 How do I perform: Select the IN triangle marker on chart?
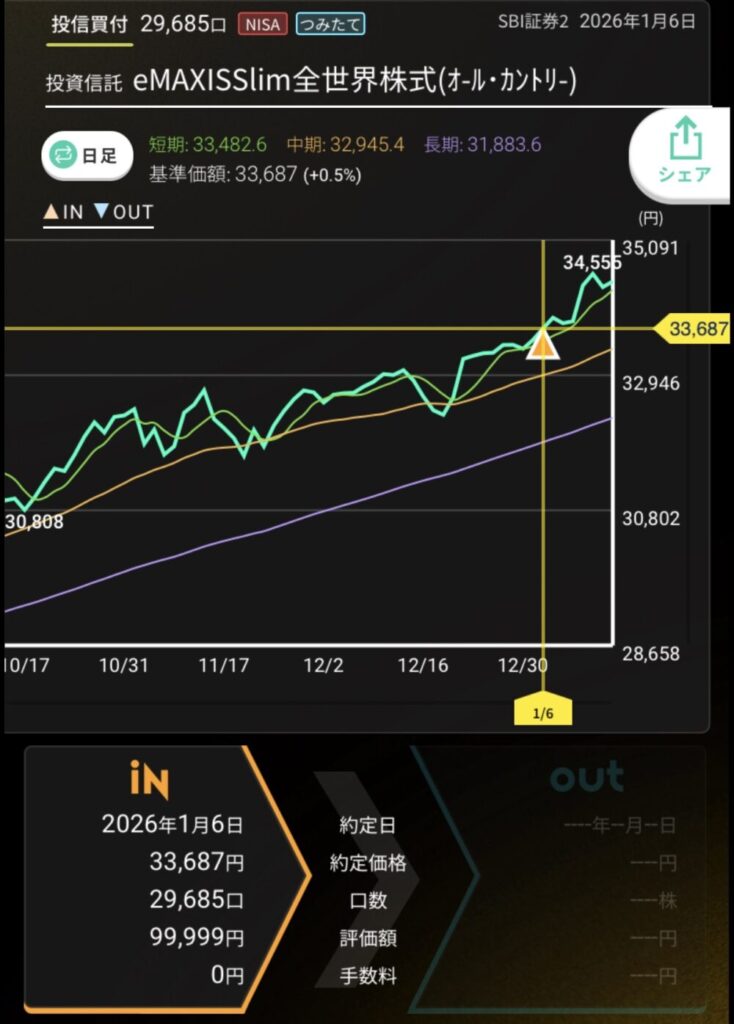pyautogui.click(x=542, y=345)
